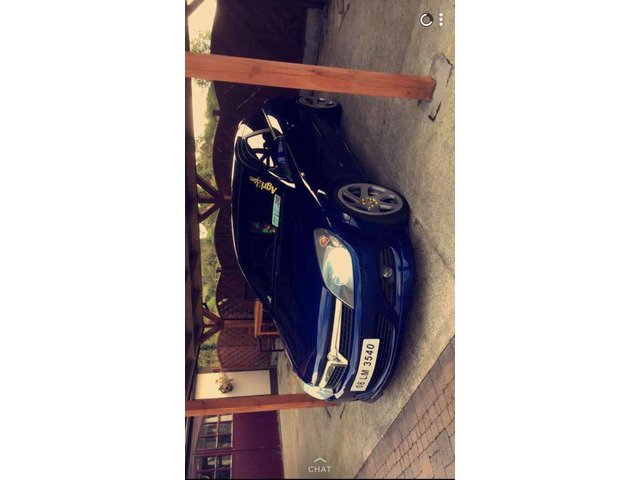Open the three-dot overflow menu
Image resolution: width=640 pixels, height=480 pixels.
pyautogui.click(x=441, y=19)
